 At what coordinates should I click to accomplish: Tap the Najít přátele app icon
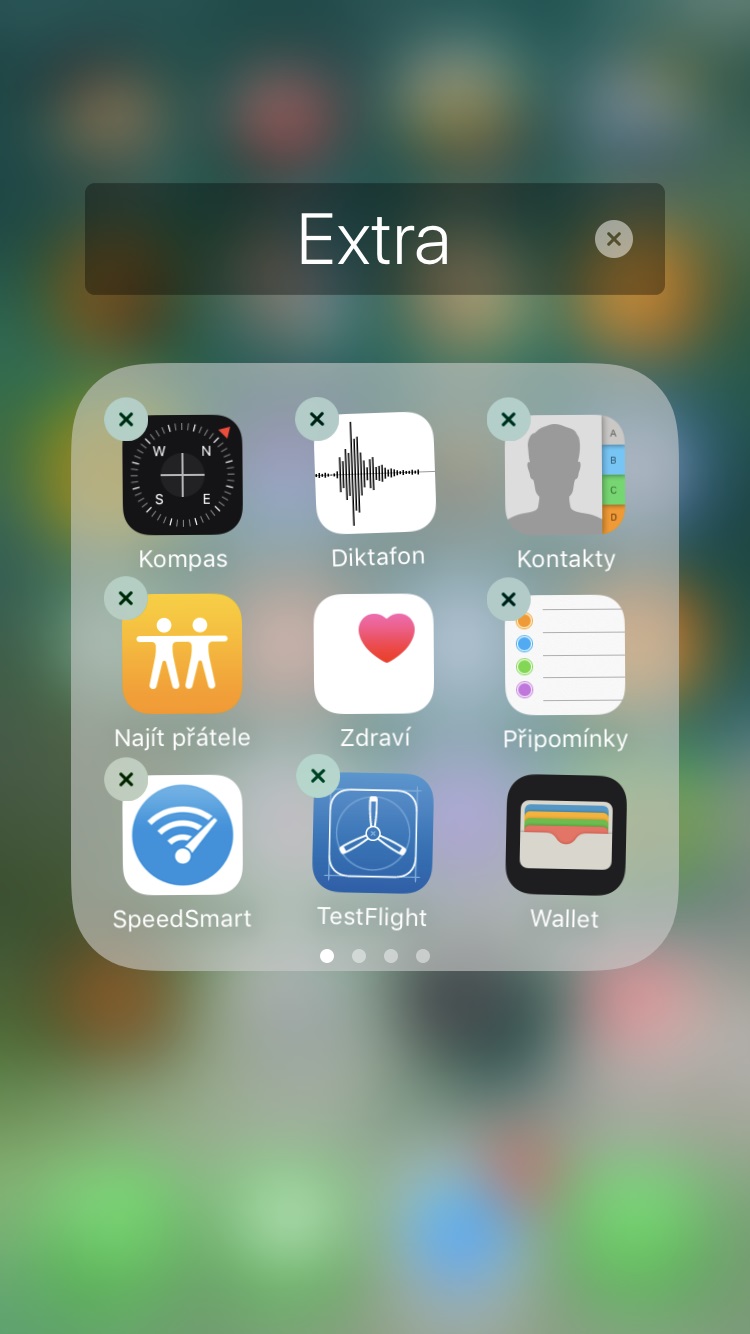point(183,654)
